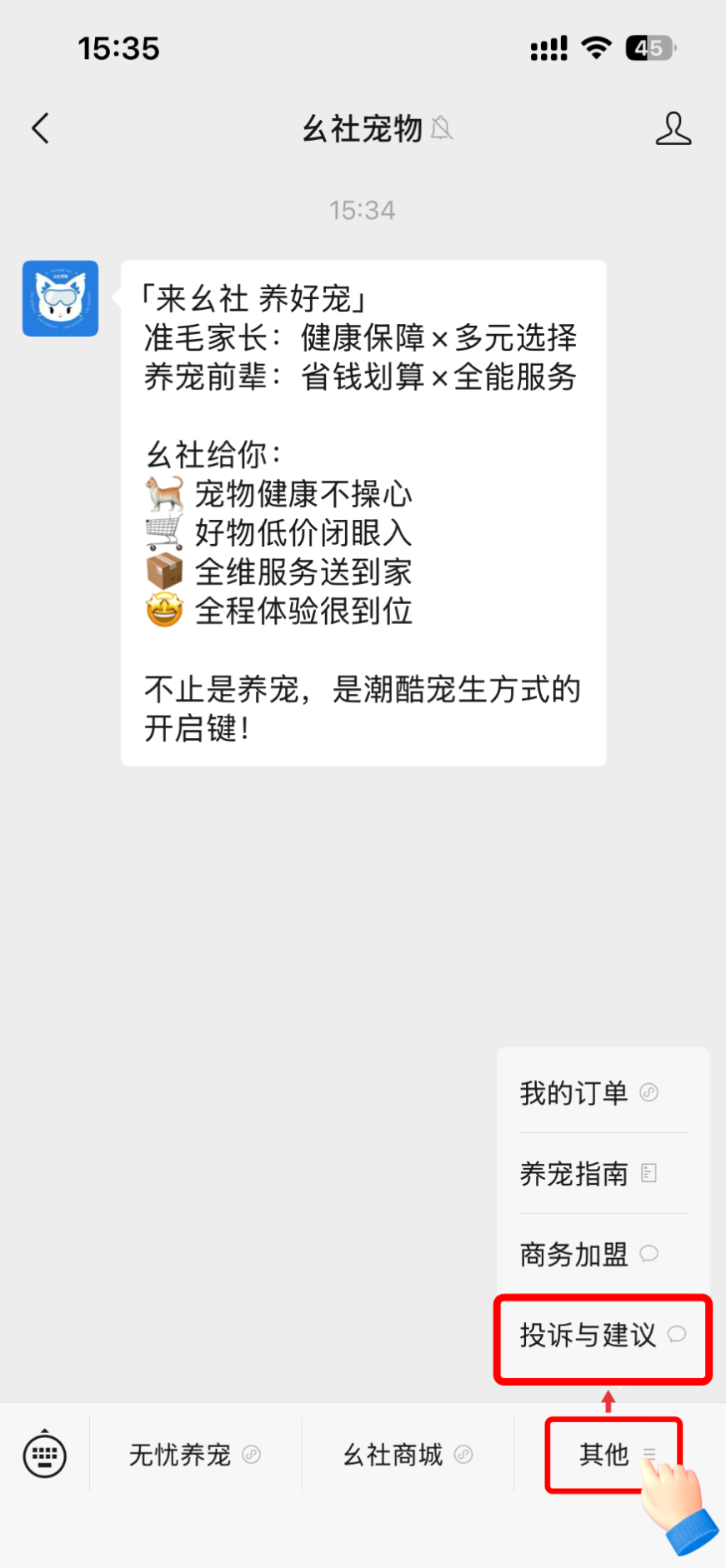The width and height of the screenshot is (726, 1568).
Task: Choose 商务加盟 menu item
Action: pos(588,1254)
